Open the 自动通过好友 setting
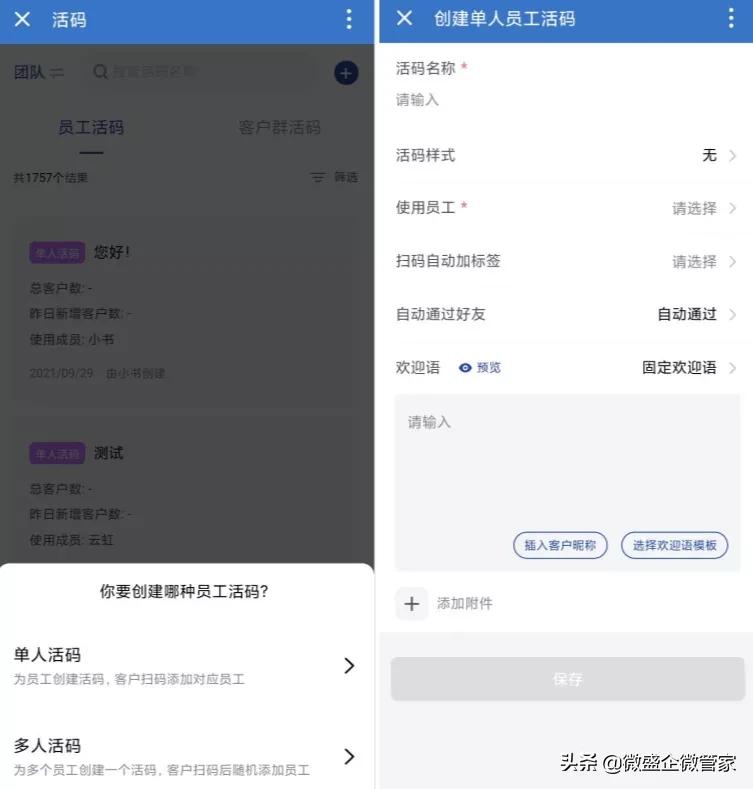 coord(565,314)
